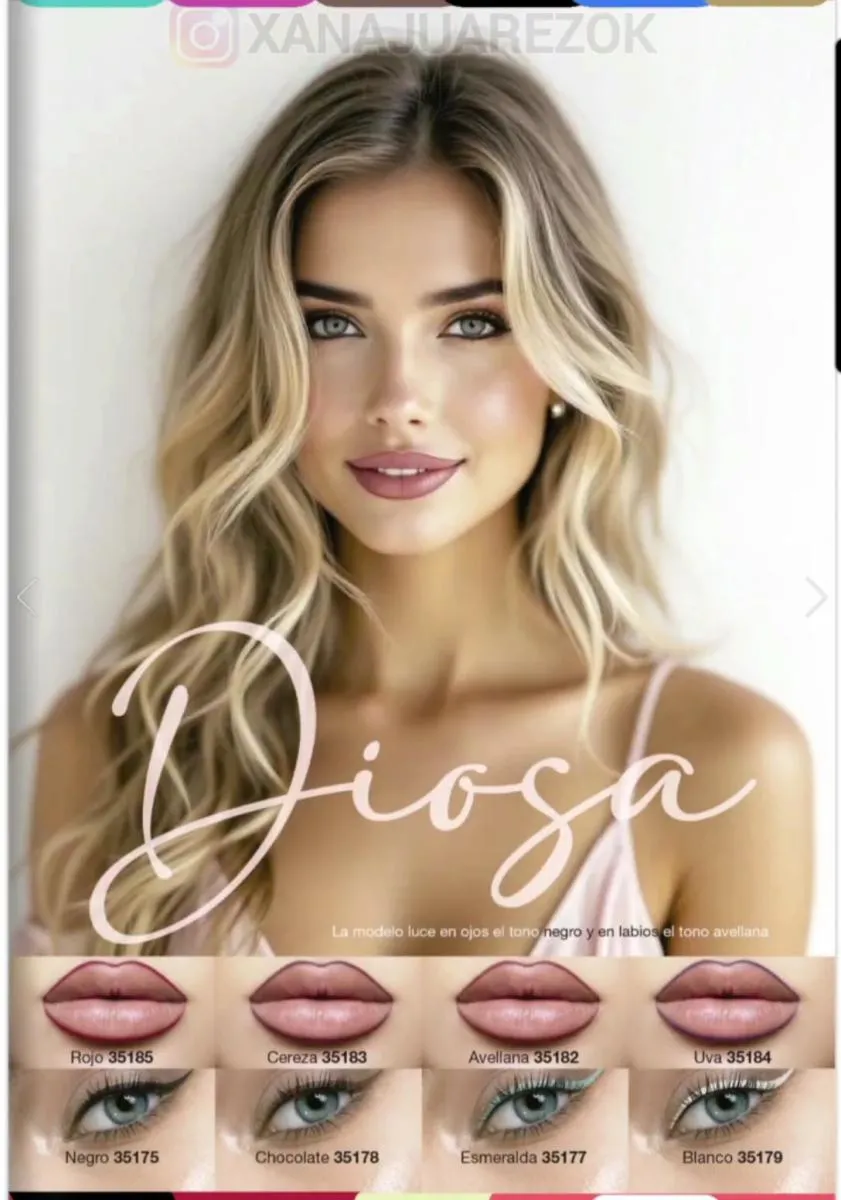
Task: Go back to the previous catalog page
Action: (x=26, y=597)
